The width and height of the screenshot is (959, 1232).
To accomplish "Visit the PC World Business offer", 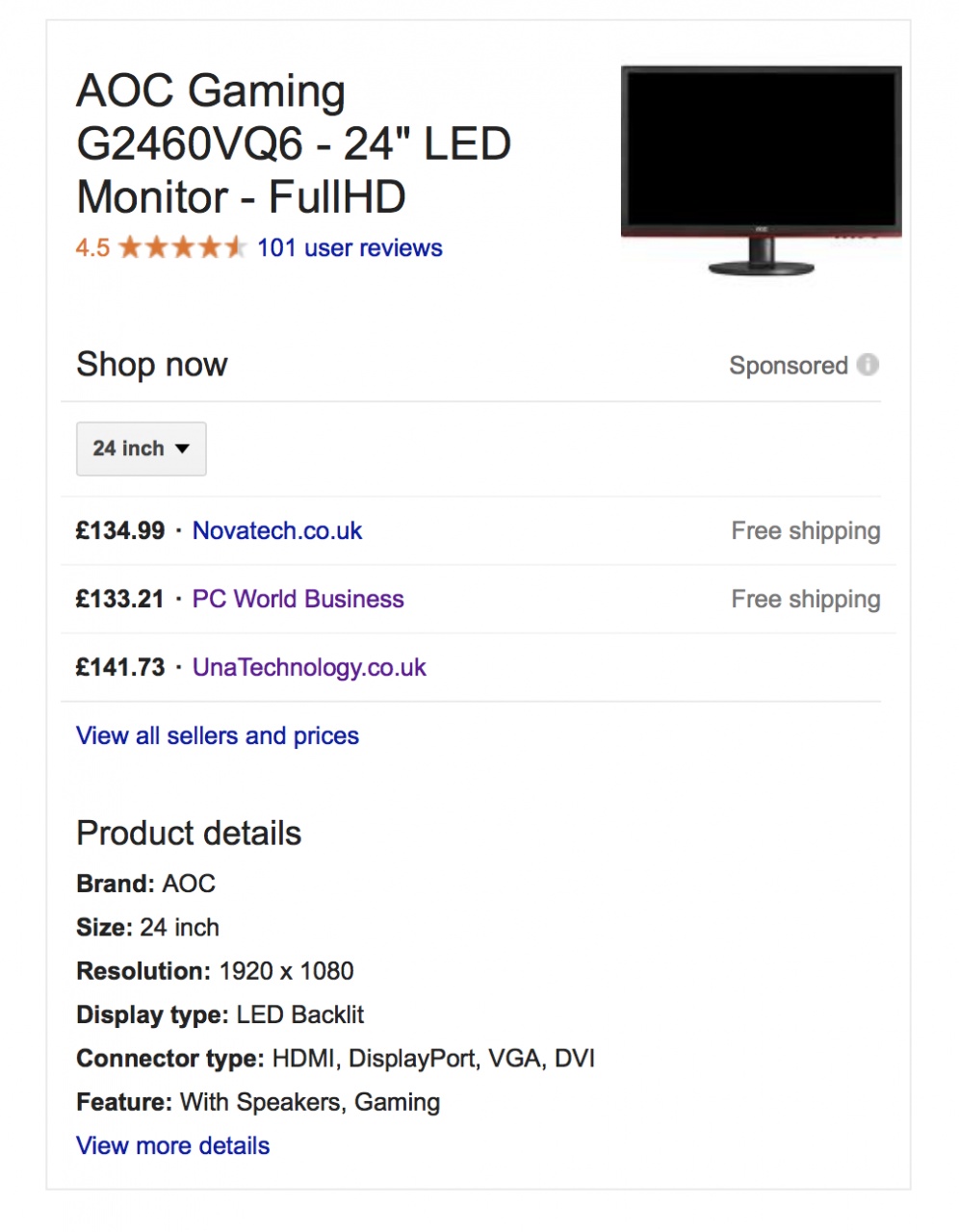I will click(298, 600).
